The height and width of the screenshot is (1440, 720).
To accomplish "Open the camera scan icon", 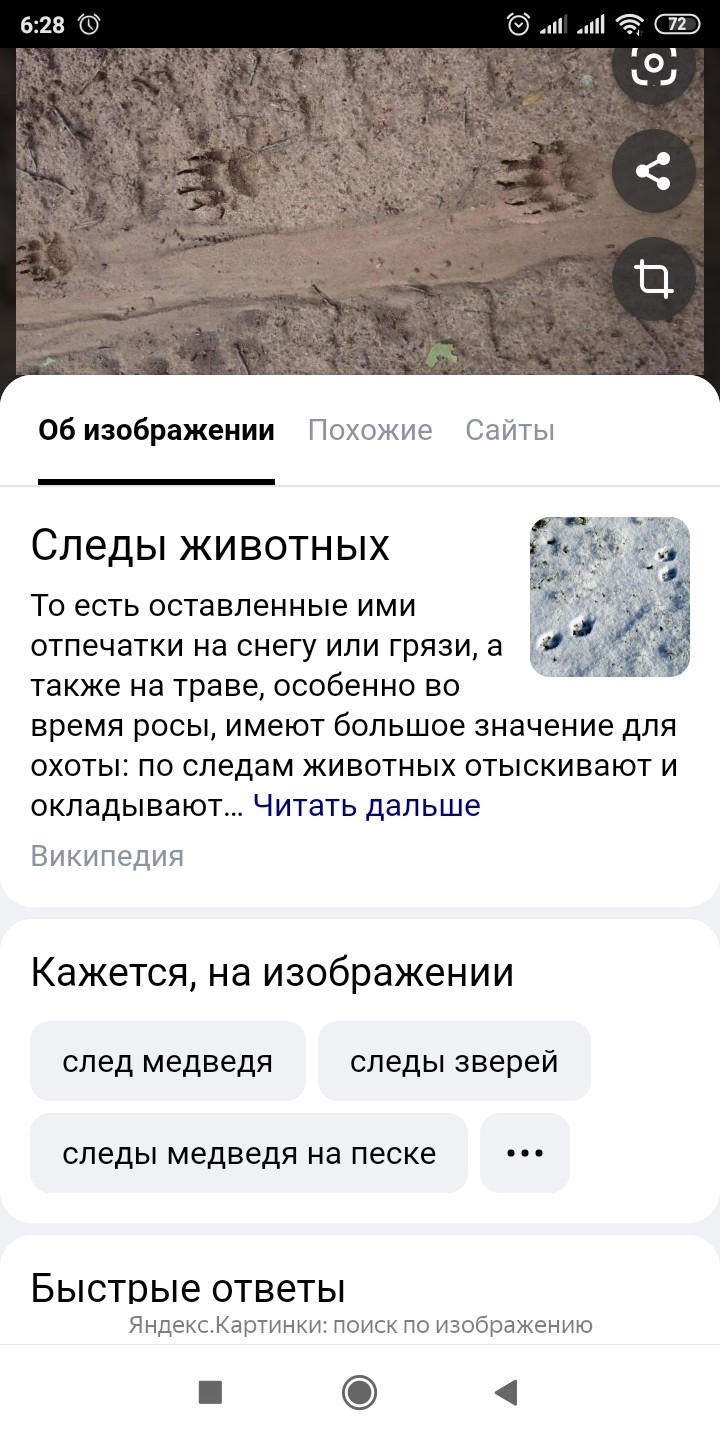I will click(653, 65).
